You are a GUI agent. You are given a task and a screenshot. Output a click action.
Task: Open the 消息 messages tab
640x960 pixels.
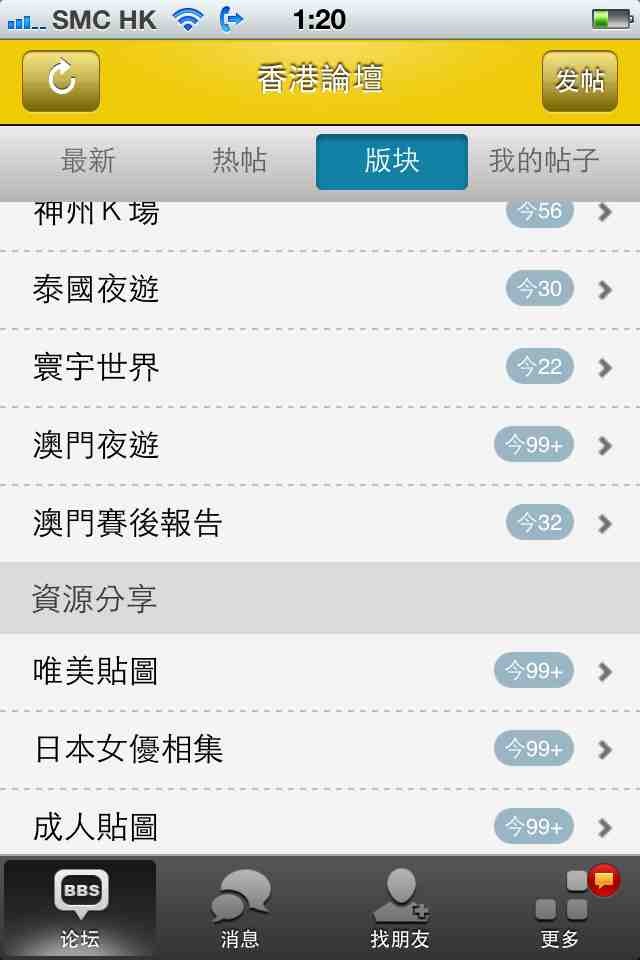click(x=240, y=908)
